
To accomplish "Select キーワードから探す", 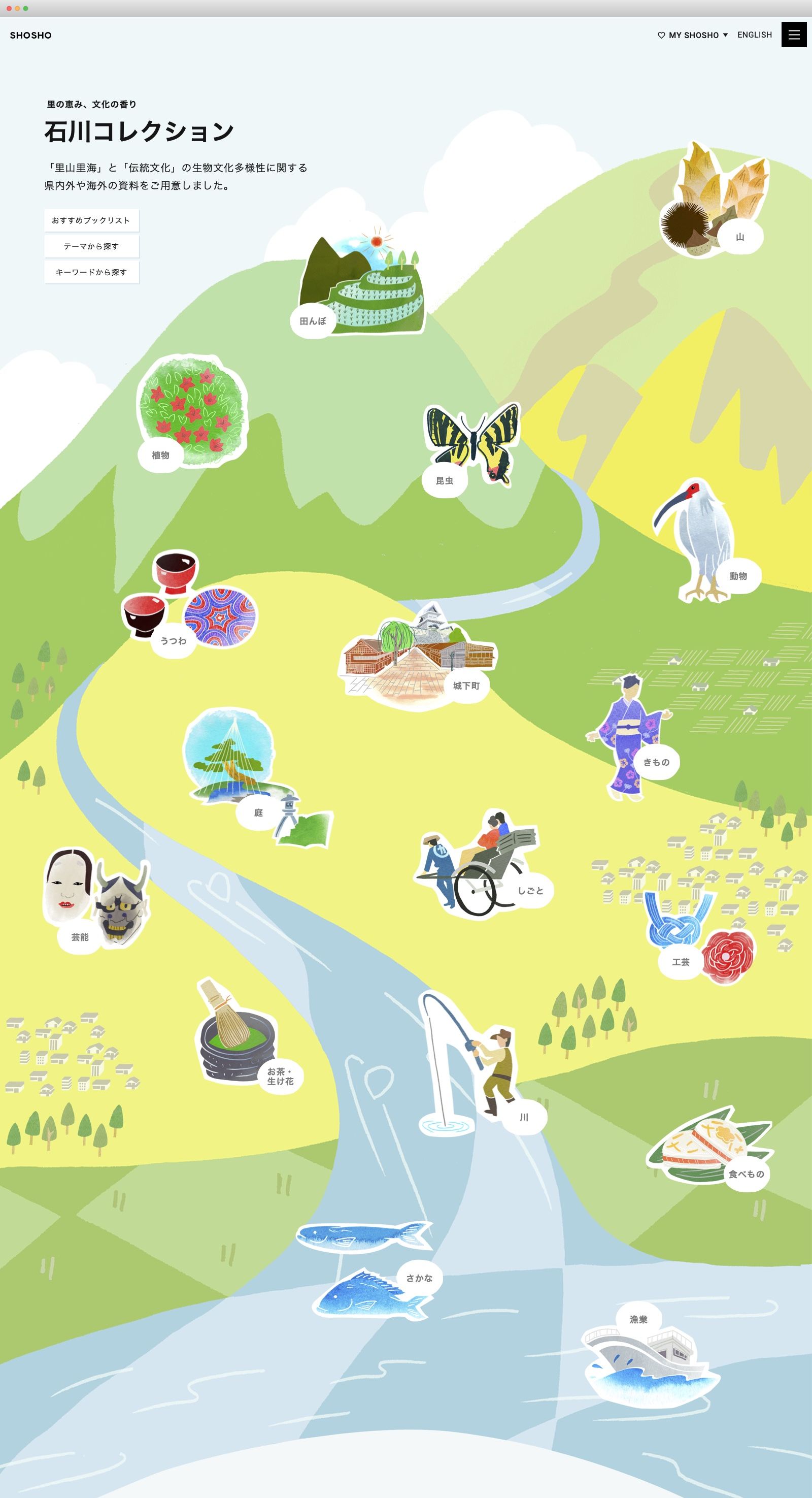I will 91,272.
